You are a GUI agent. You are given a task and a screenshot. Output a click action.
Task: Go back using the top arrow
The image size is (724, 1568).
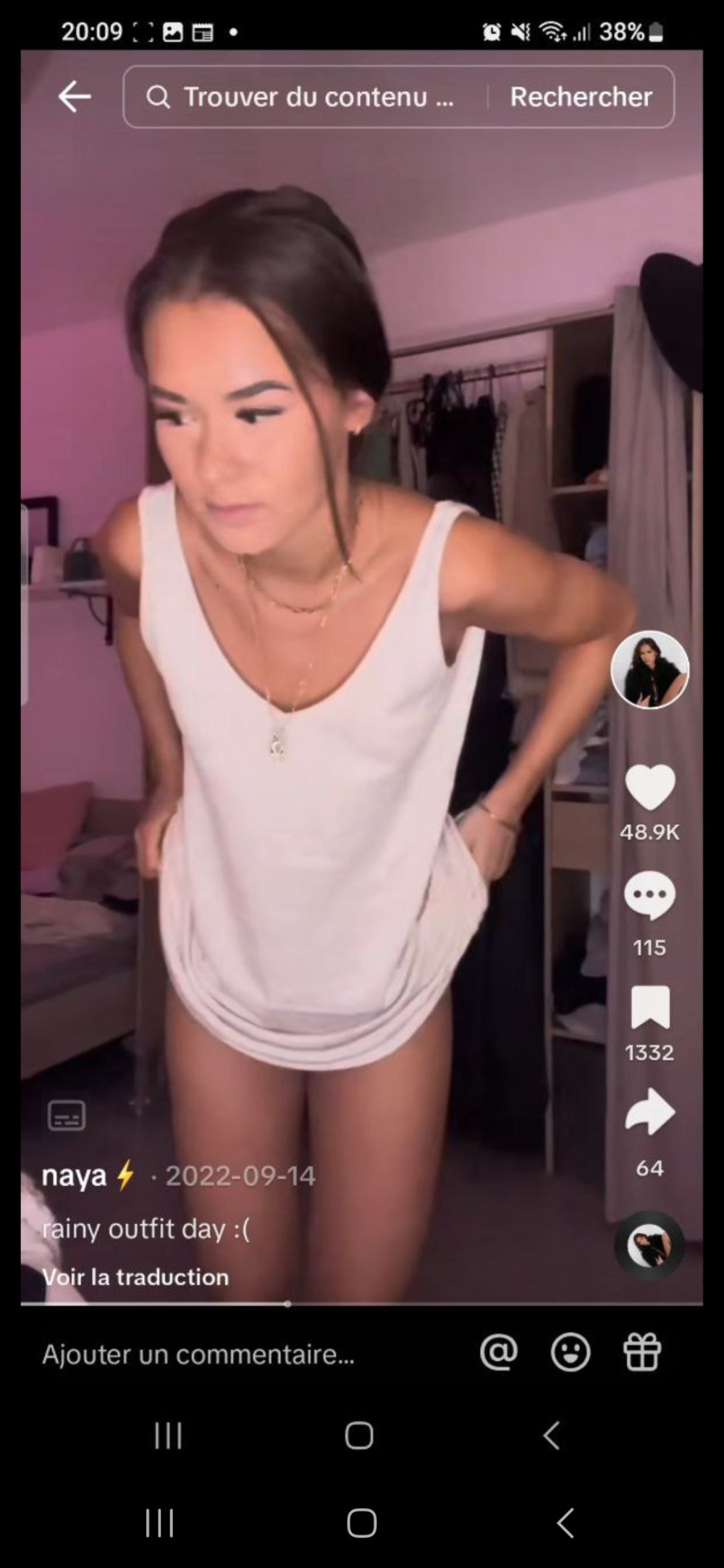pos(75,96)
